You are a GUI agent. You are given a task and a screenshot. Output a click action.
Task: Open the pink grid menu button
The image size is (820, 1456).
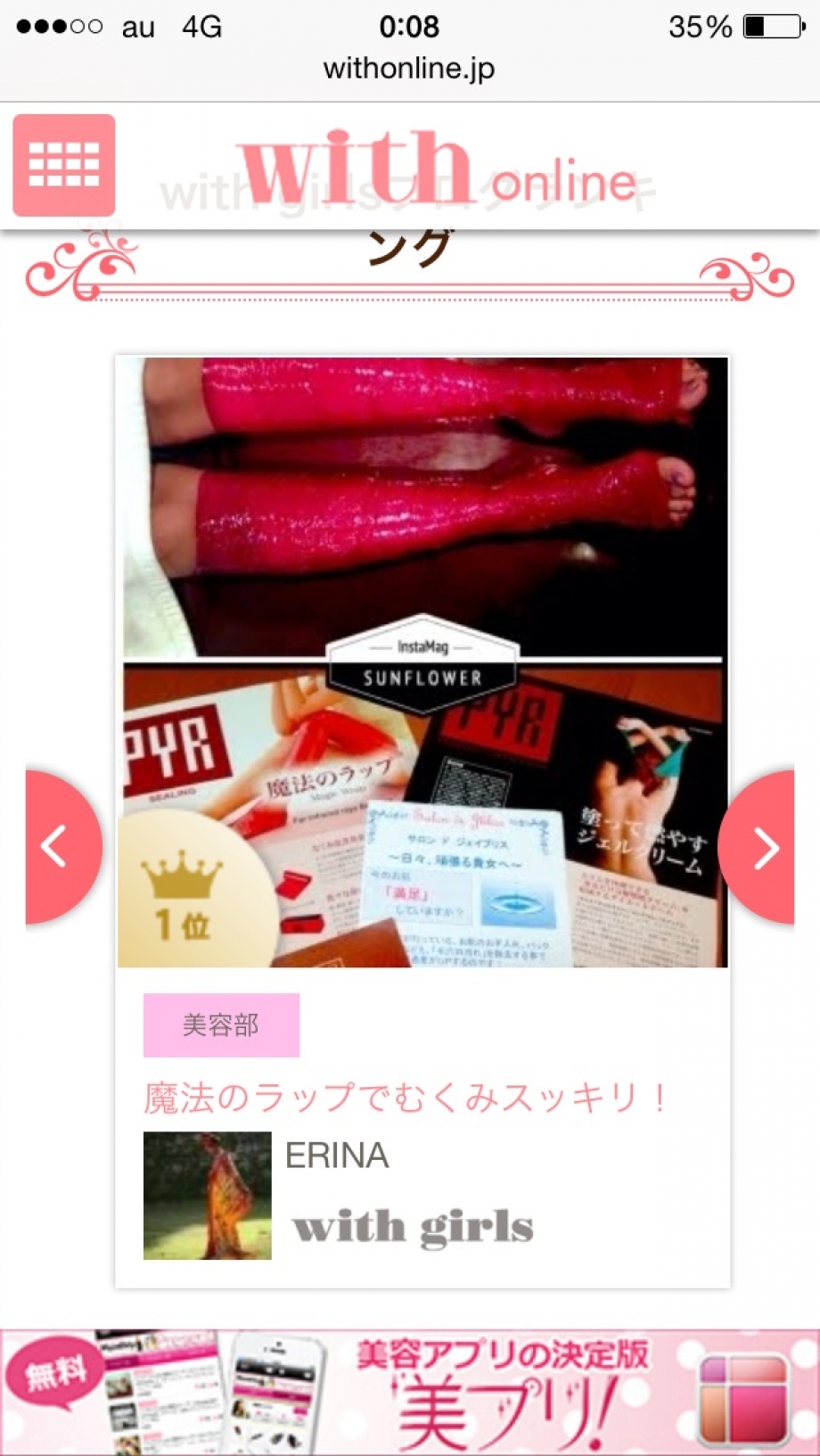(x=63, y=165)
